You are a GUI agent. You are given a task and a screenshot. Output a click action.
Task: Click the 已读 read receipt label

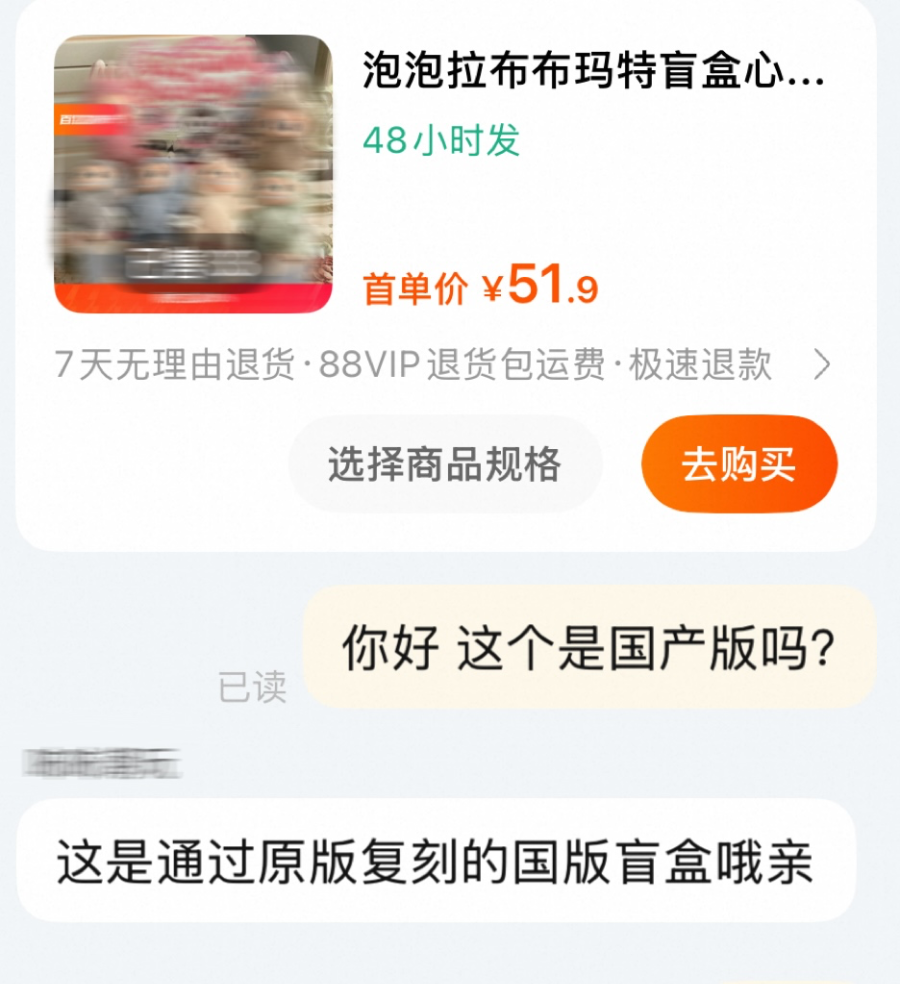click(x=253, y=686)
